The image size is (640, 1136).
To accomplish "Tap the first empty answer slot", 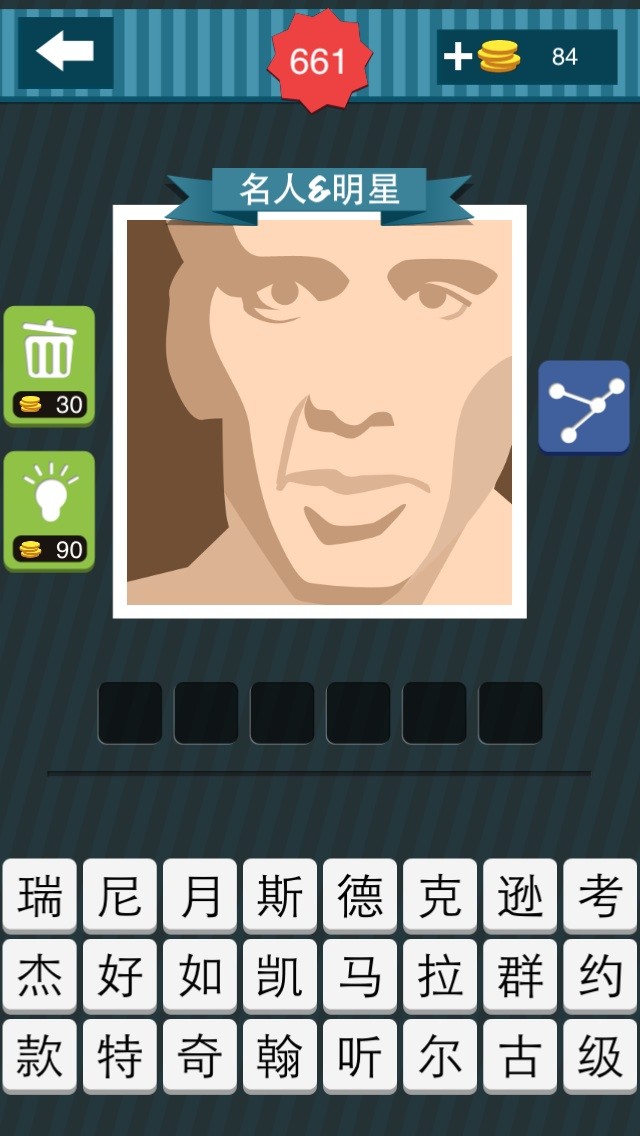I will point(130,713).
